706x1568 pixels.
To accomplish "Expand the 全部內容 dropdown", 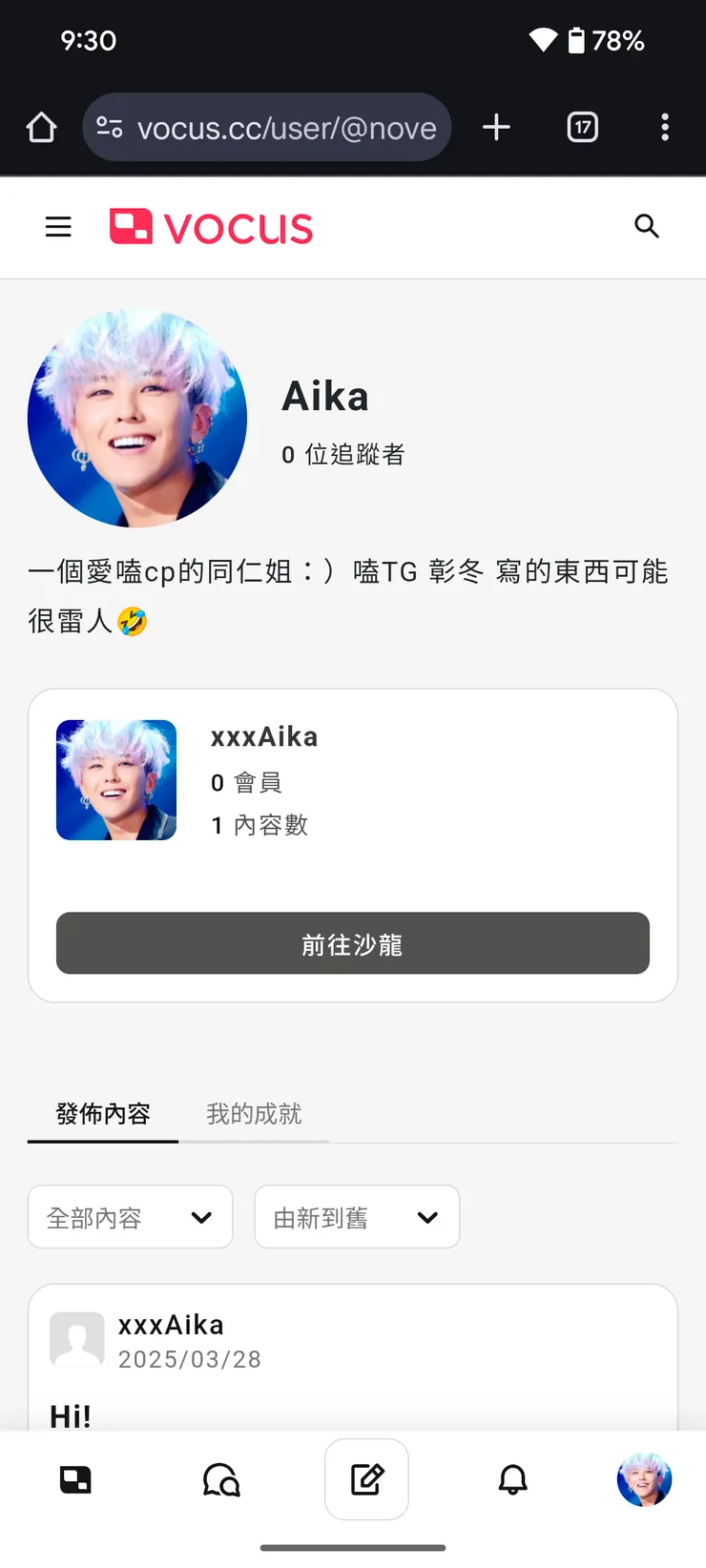I will point(130,1217).
